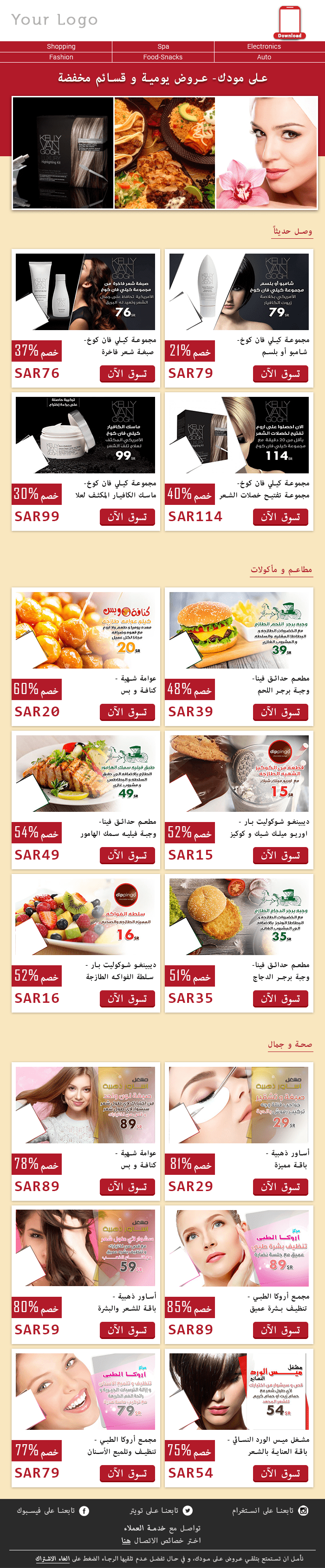325x1568 pixels.
Task: Select the Food-Snacks category
Action: coord(163,57)
